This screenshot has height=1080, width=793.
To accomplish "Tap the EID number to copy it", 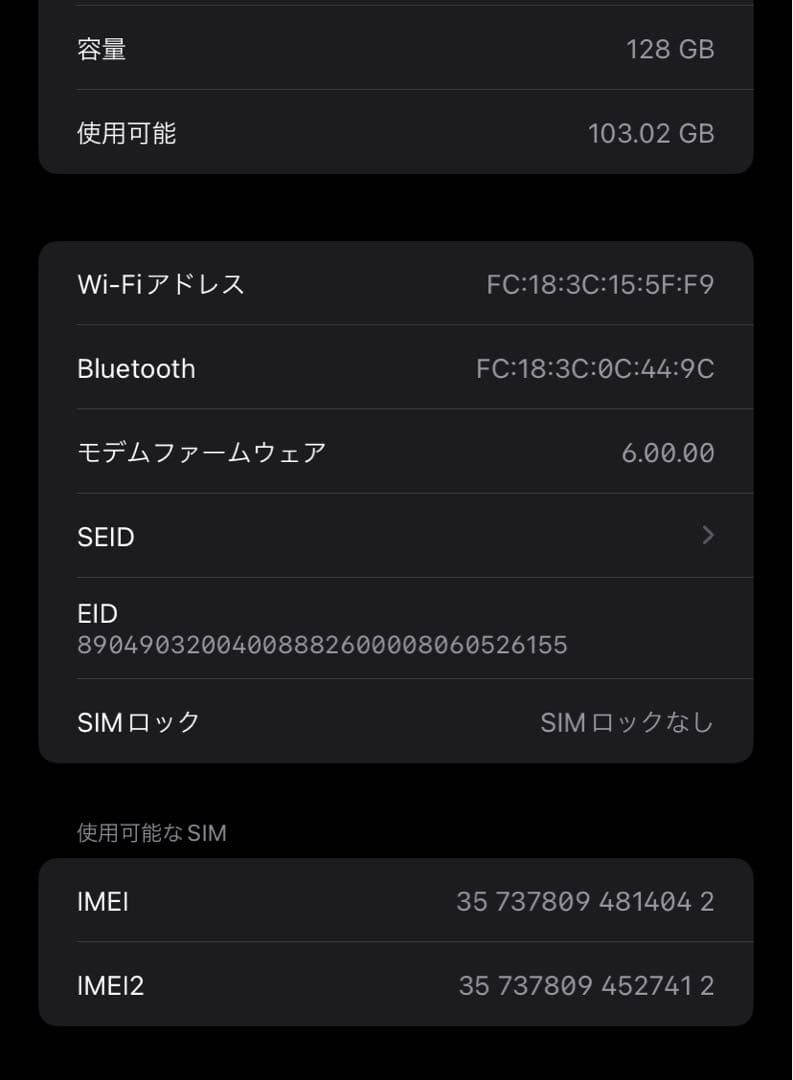I will [x=322, y=645].
